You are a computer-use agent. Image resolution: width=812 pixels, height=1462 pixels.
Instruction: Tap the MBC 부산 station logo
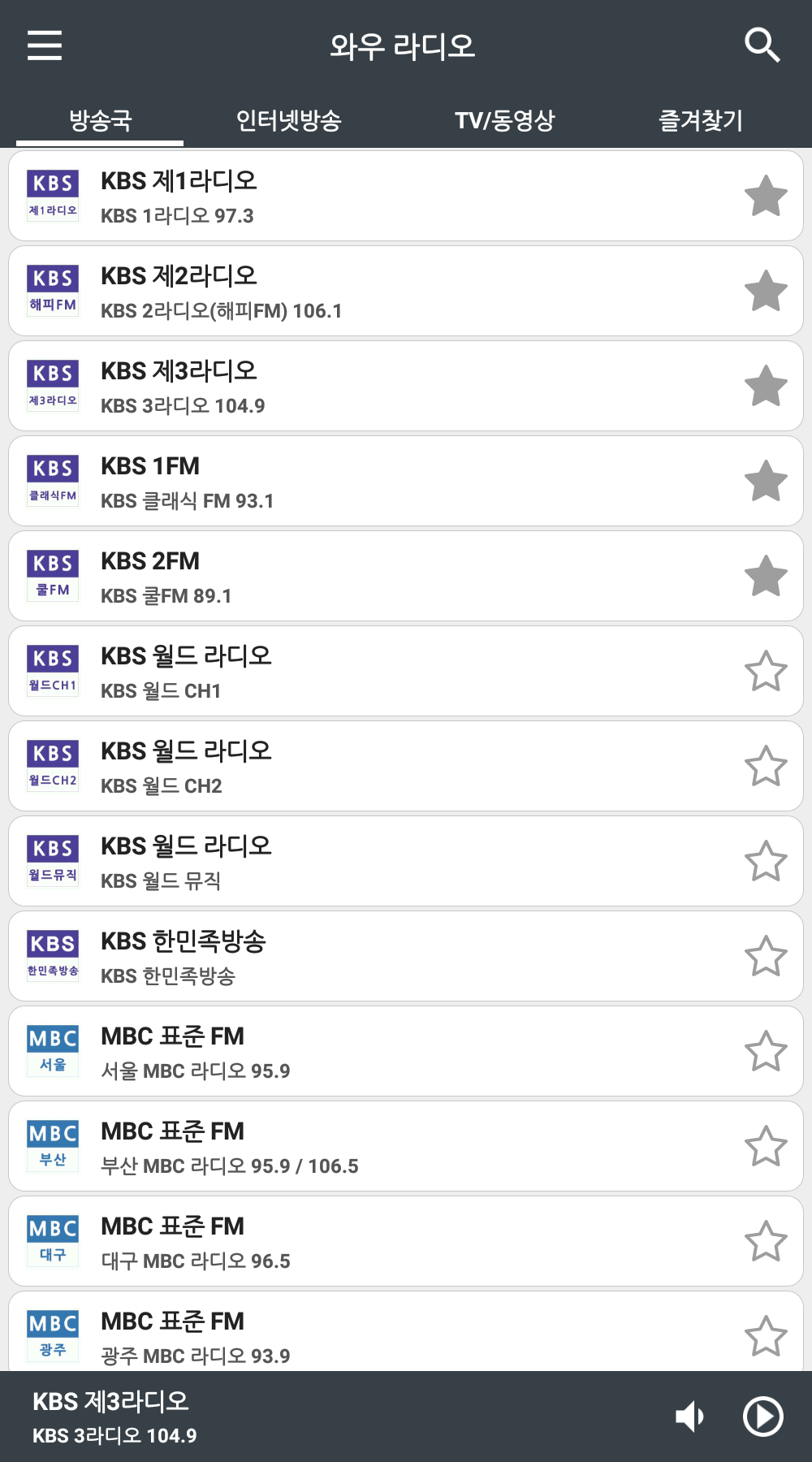tap(53, 1144)
